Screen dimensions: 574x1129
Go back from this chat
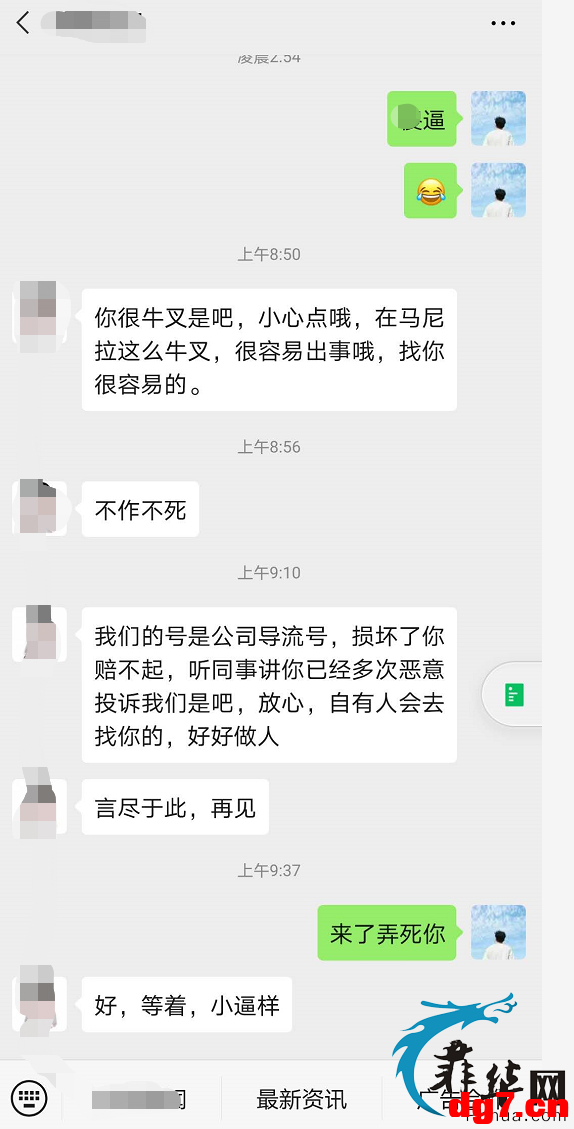tap(23, 23)
